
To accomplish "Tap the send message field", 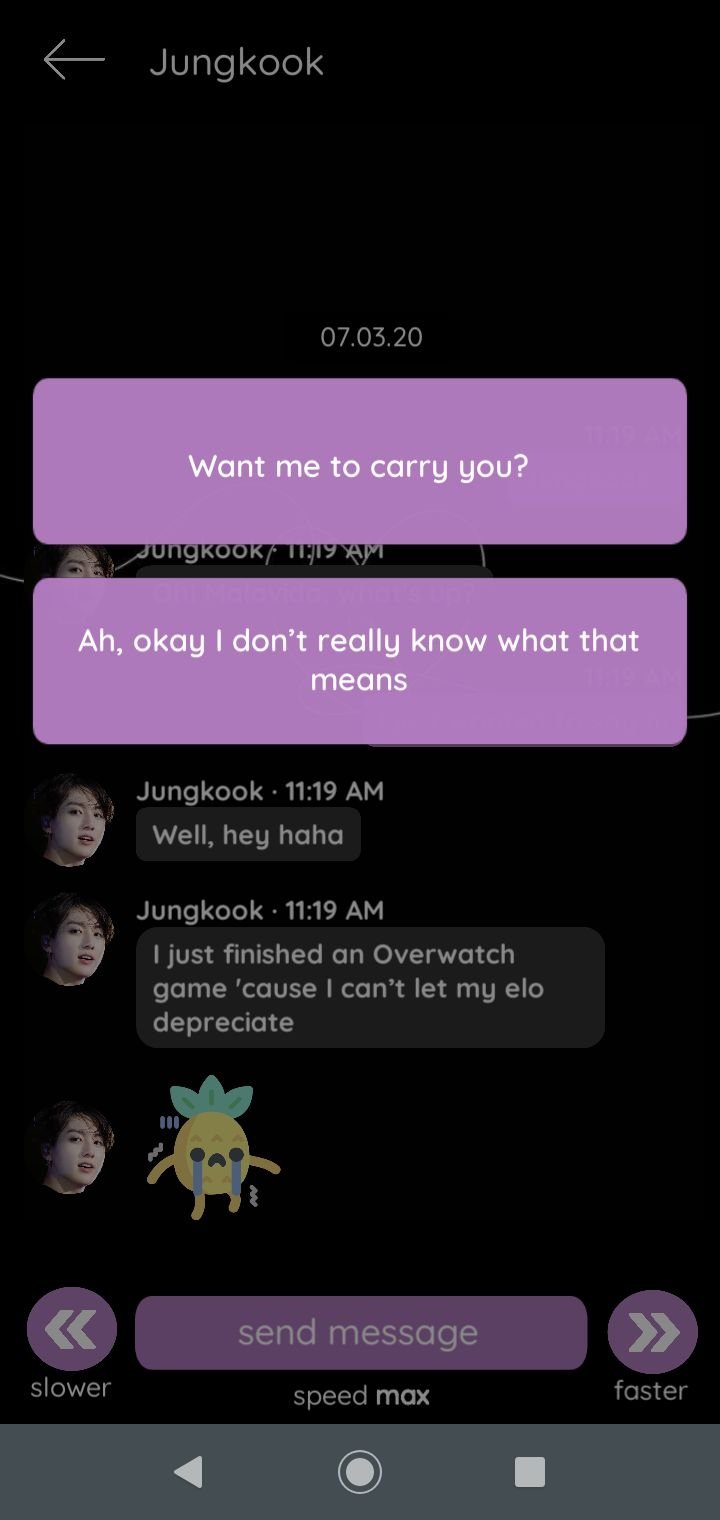I will [x=361, y=1332].
